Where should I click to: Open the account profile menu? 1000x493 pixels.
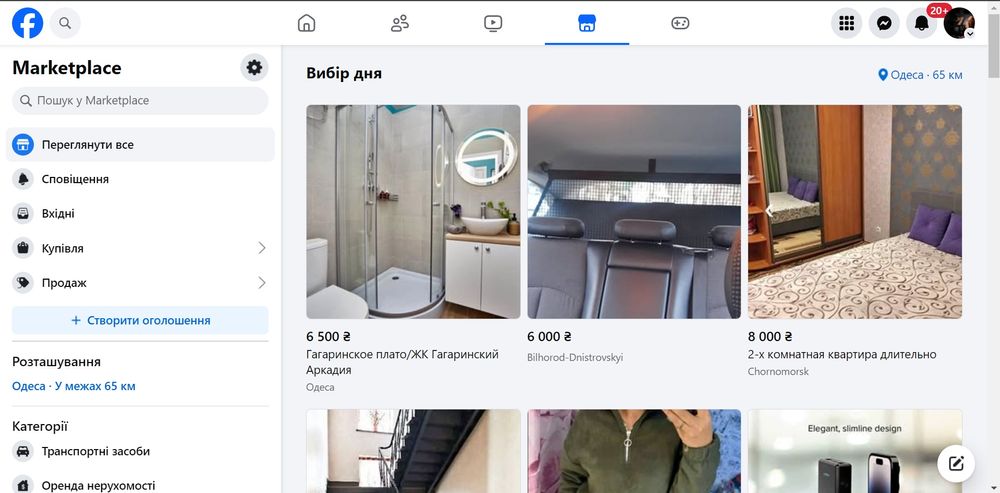point(959,23)
